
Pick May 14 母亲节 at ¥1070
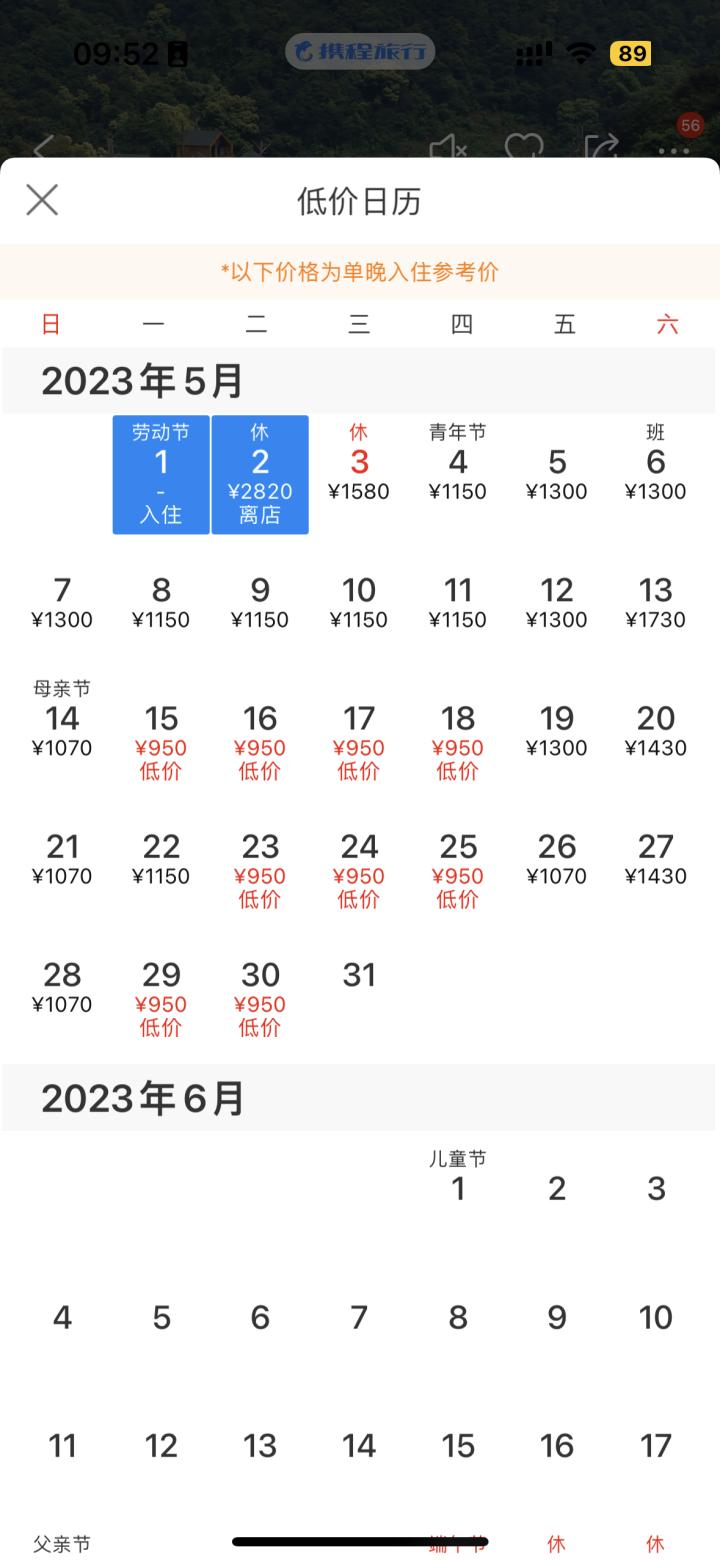click(62, 728)
